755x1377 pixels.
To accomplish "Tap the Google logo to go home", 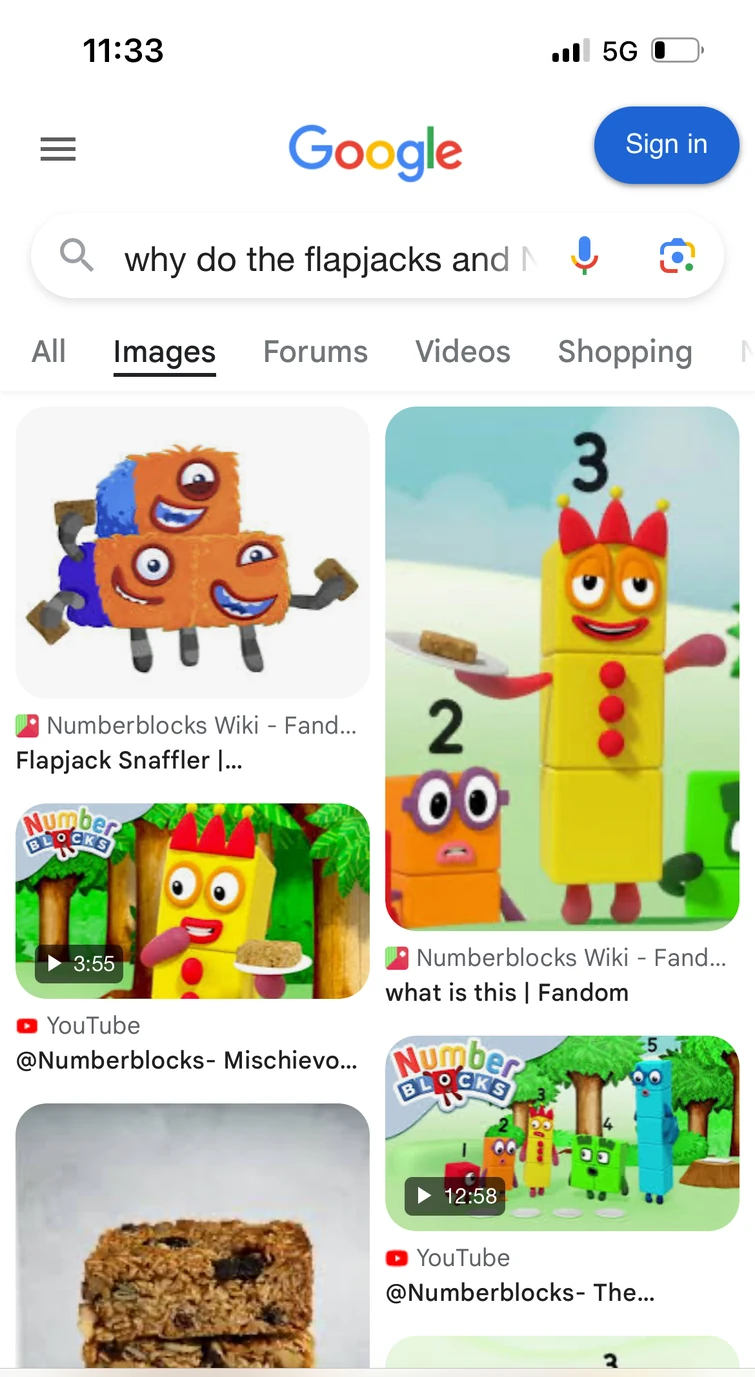I will click(x=375, y=150).
